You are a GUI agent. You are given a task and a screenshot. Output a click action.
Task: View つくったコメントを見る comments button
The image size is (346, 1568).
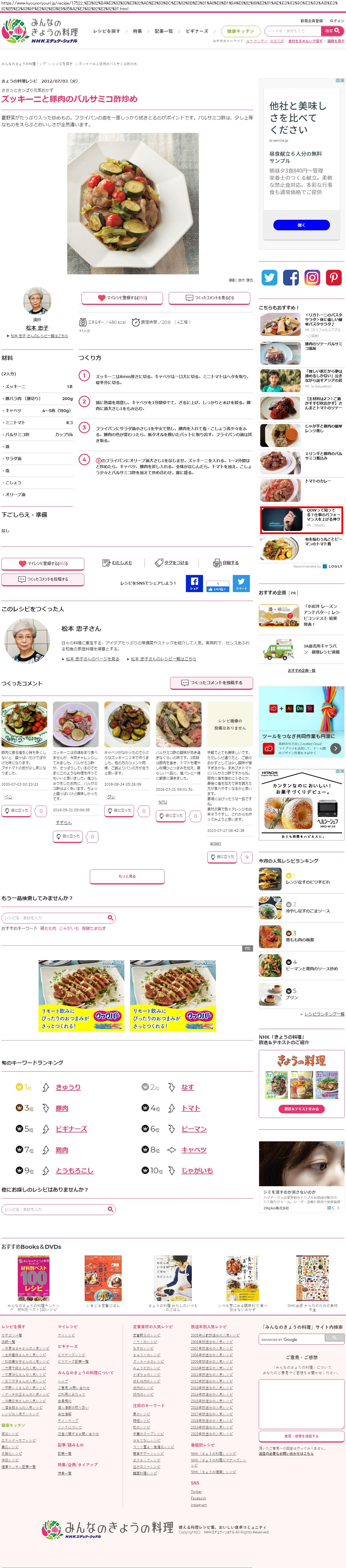tap(209, 298)
